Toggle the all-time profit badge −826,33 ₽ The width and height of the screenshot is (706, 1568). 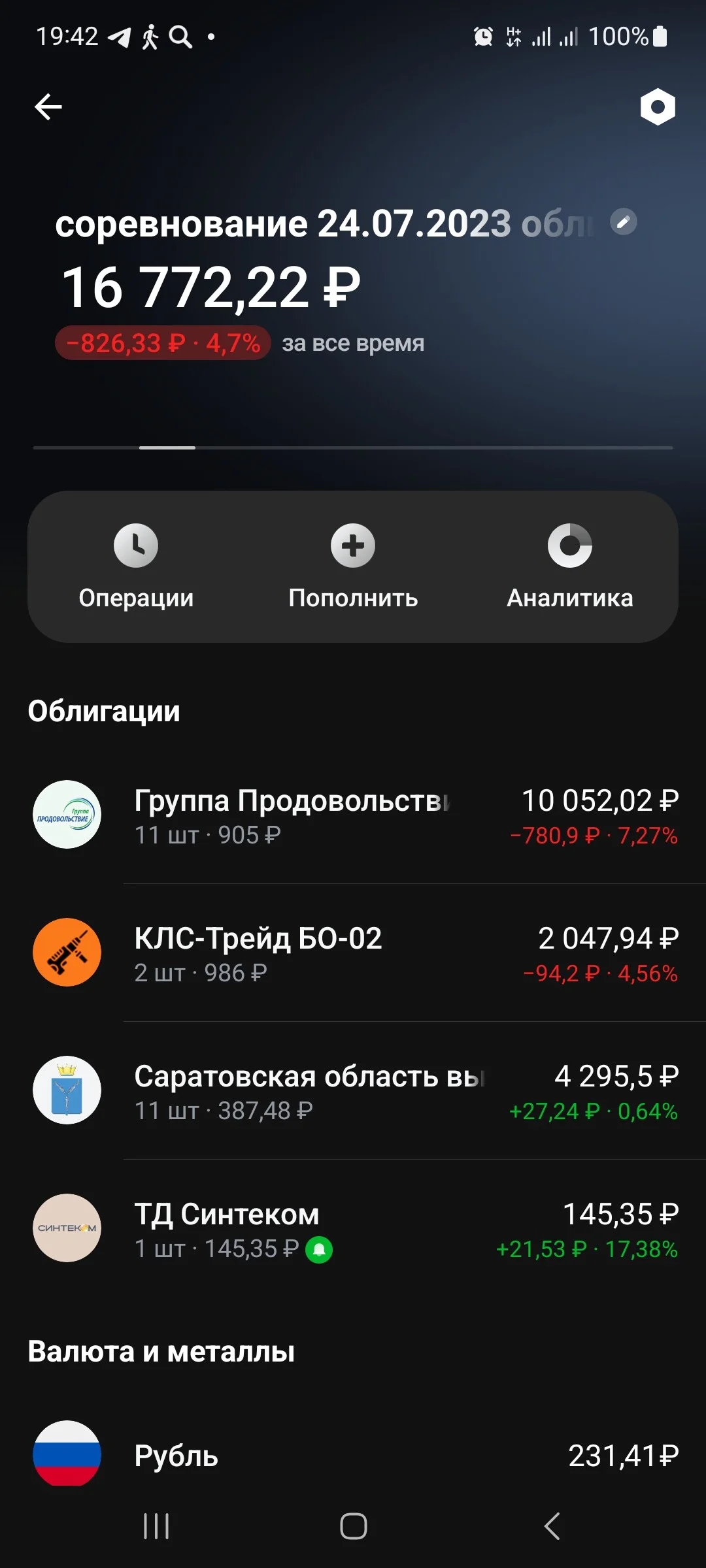point(163,343)
